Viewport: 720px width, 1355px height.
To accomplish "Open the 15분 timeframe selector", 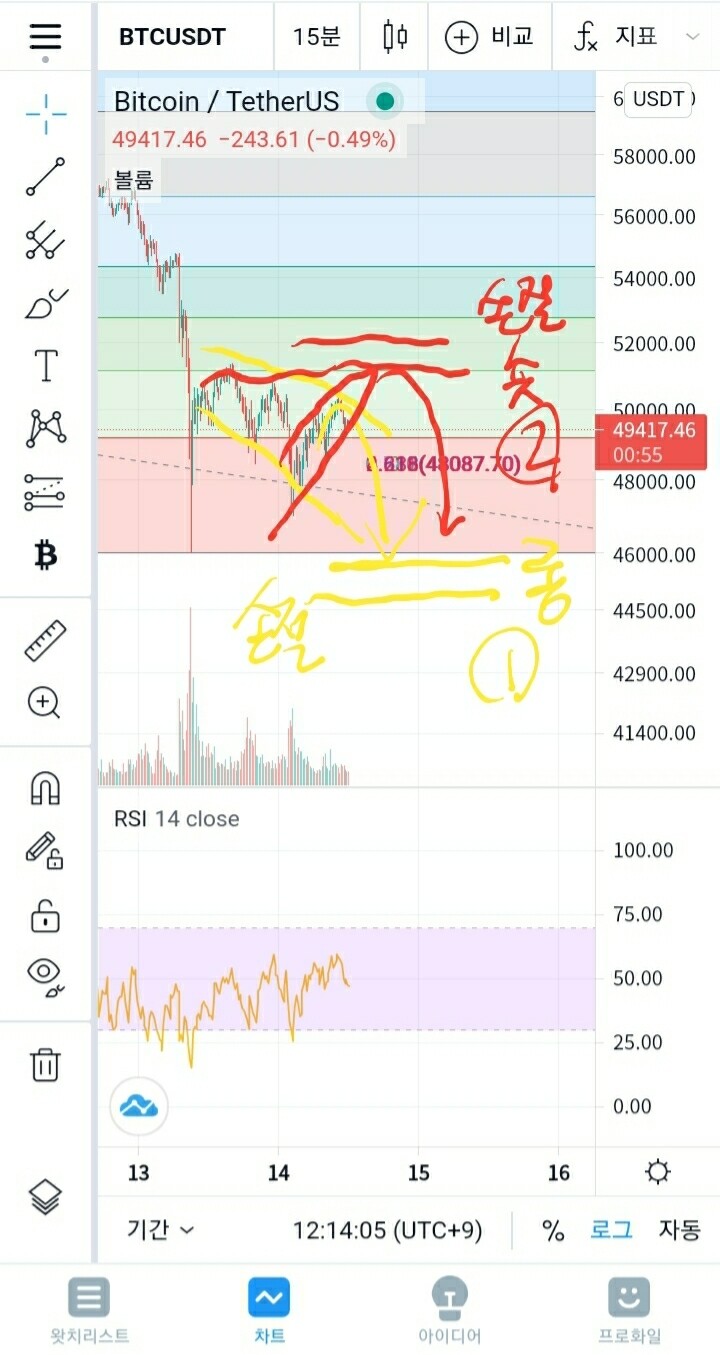I will click(316, 37).
